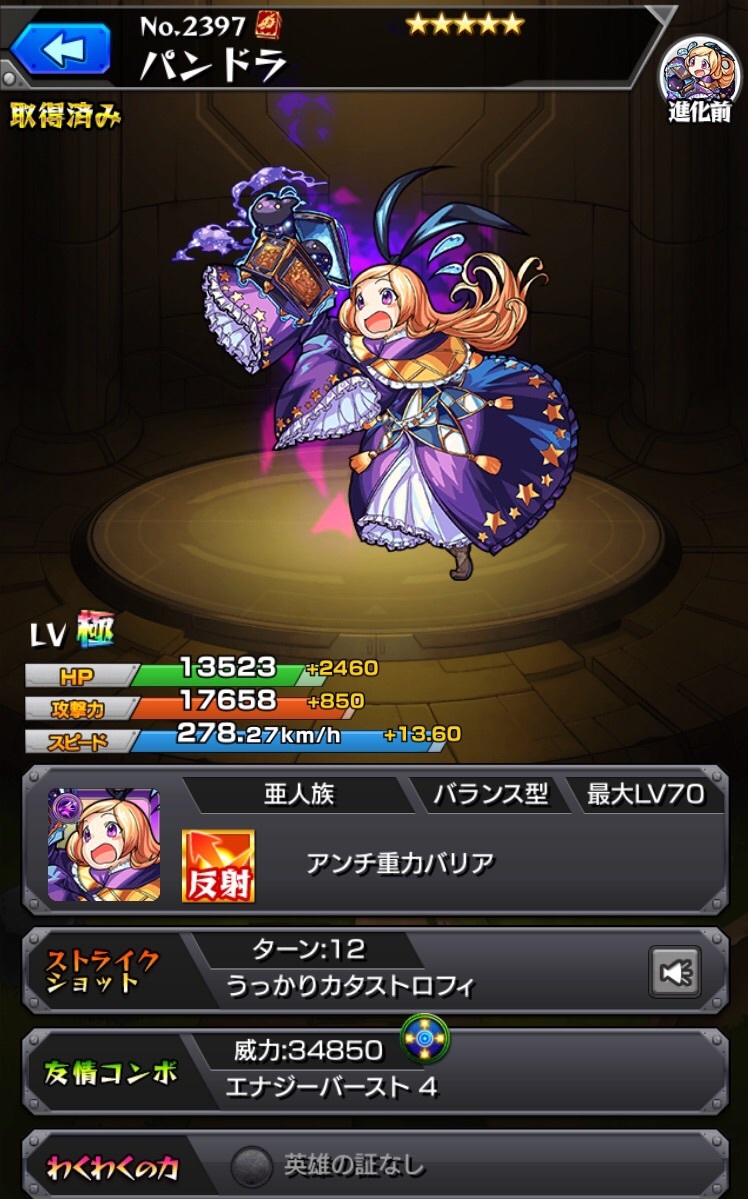Viewport: 748px width, 1199px height.
Task: Play the strike shot voice sound
Action: [x=675, y=972]
